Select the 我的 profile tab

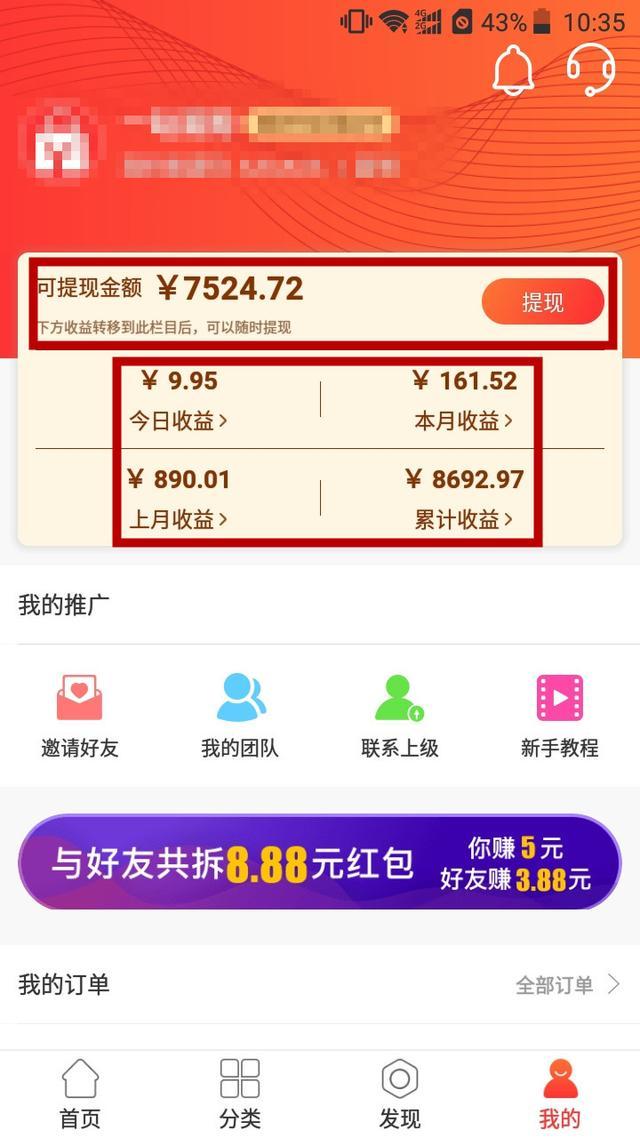[x=559, y=1094]
